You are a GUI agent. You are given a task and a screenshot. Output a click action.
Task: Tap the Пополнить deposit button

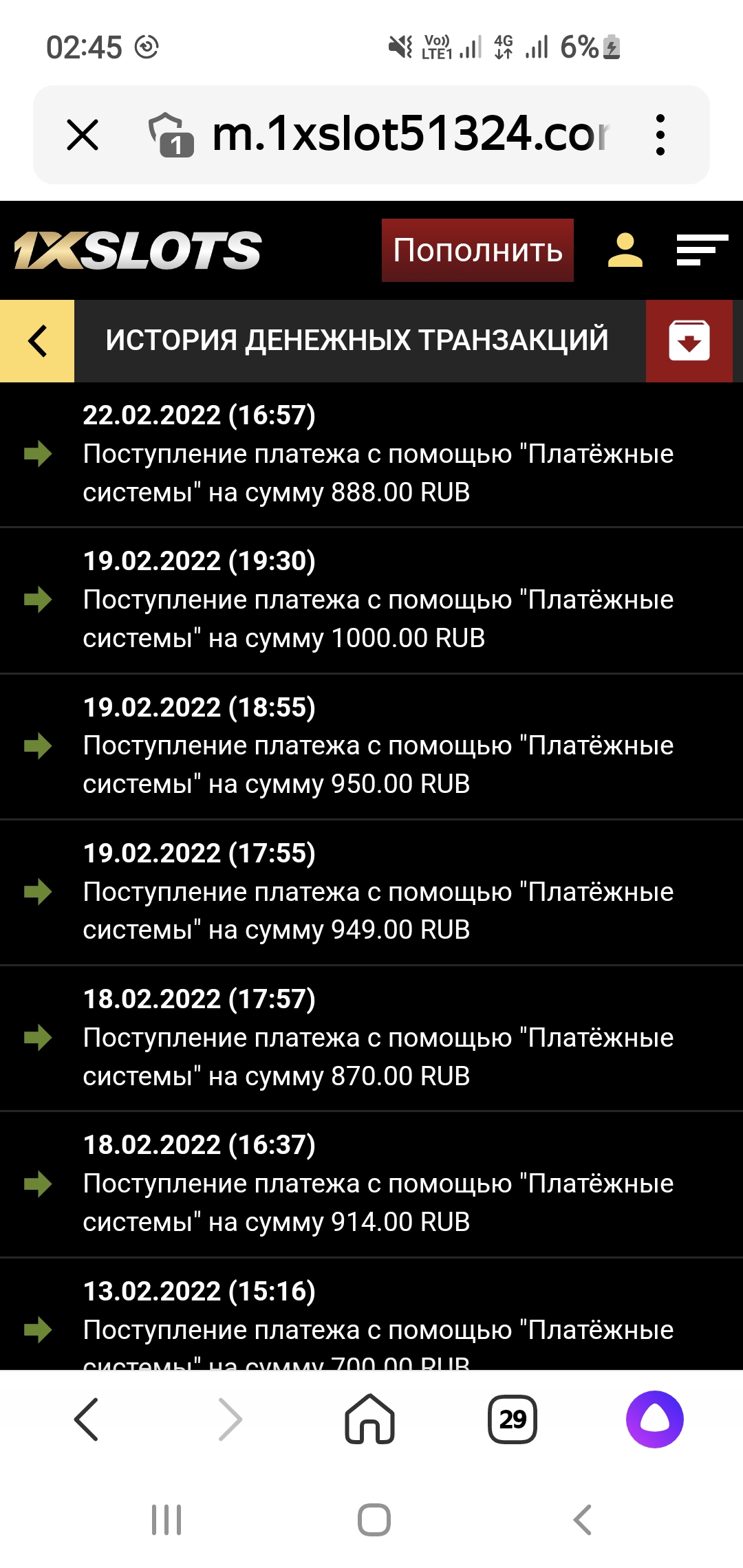477,250
